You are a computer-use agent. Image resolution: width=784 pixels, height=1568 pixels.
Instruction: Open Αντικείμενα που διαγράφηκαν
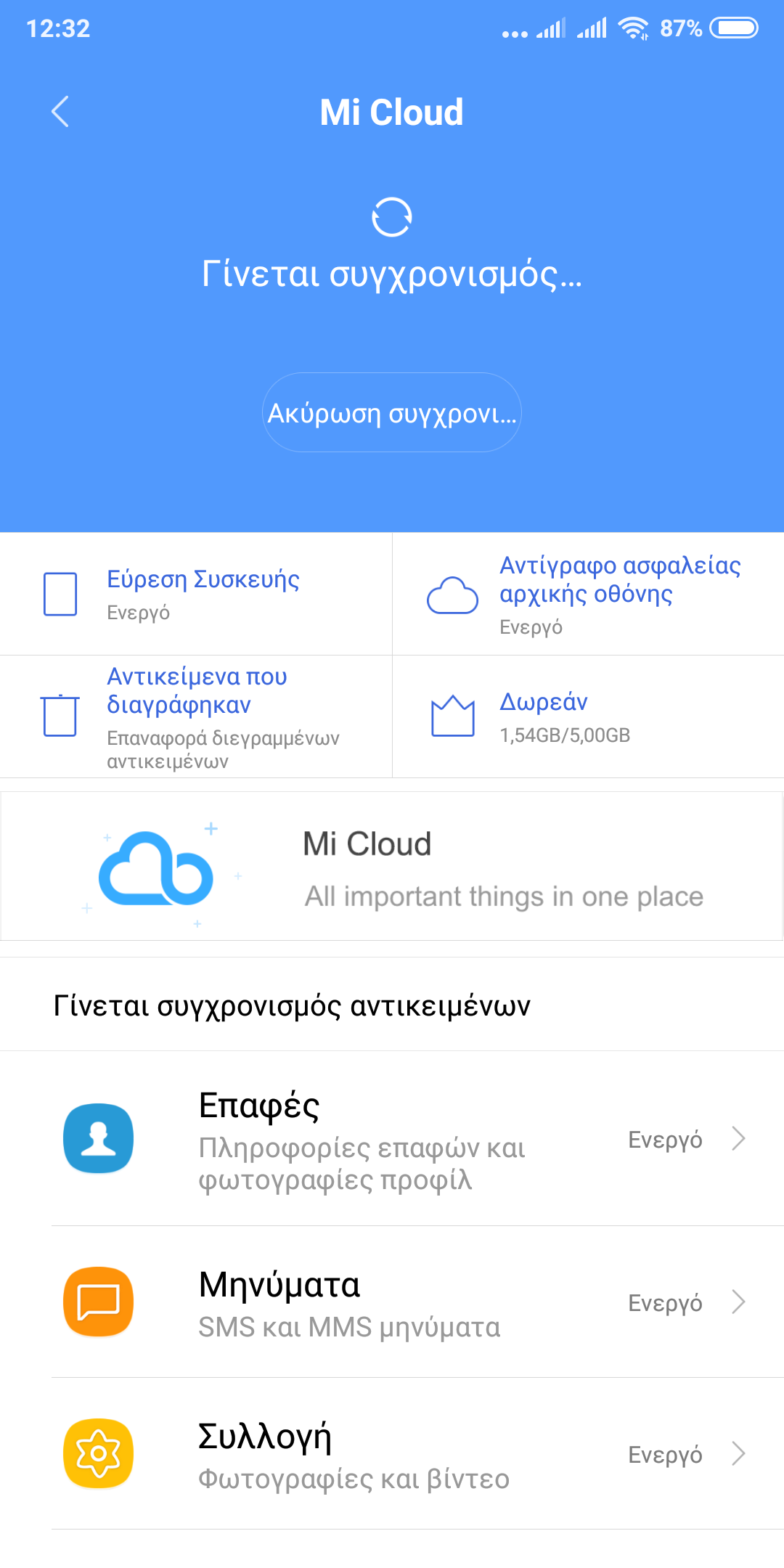196,716
